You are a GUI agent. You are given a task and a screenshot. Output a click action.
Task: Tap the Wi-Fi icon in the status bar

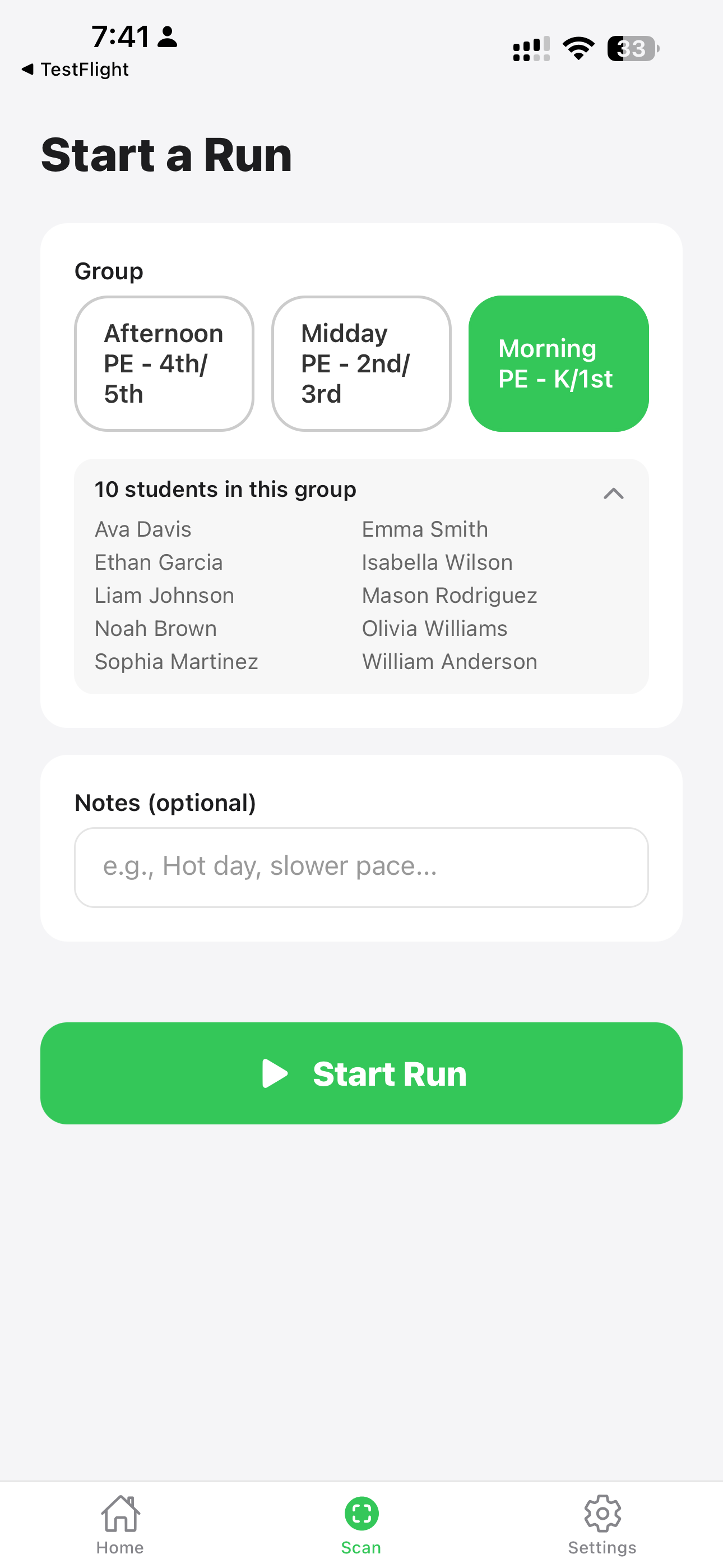pos(577,48)
